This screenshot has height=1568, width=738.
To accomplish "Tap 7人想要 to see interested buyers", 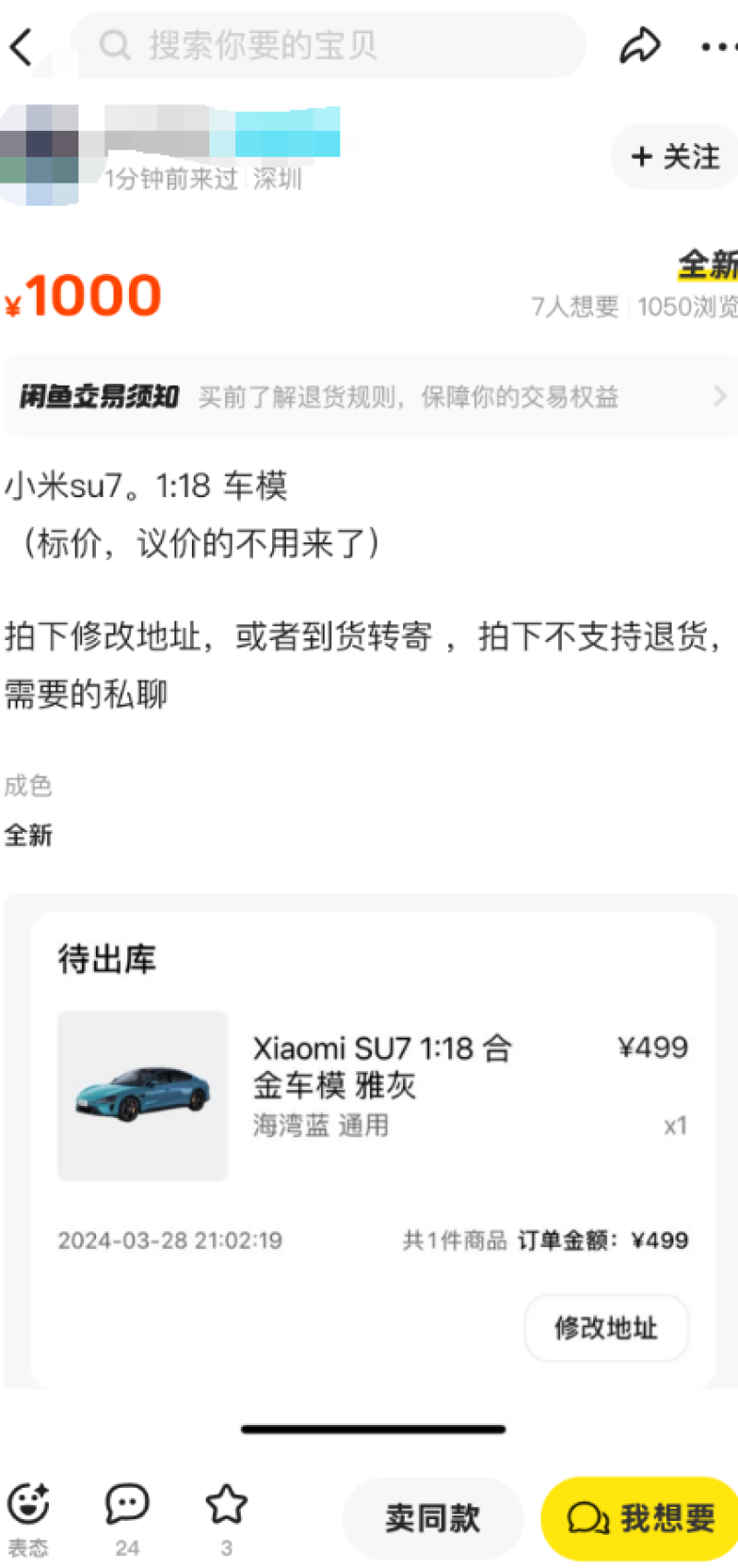I will (574, 307).
